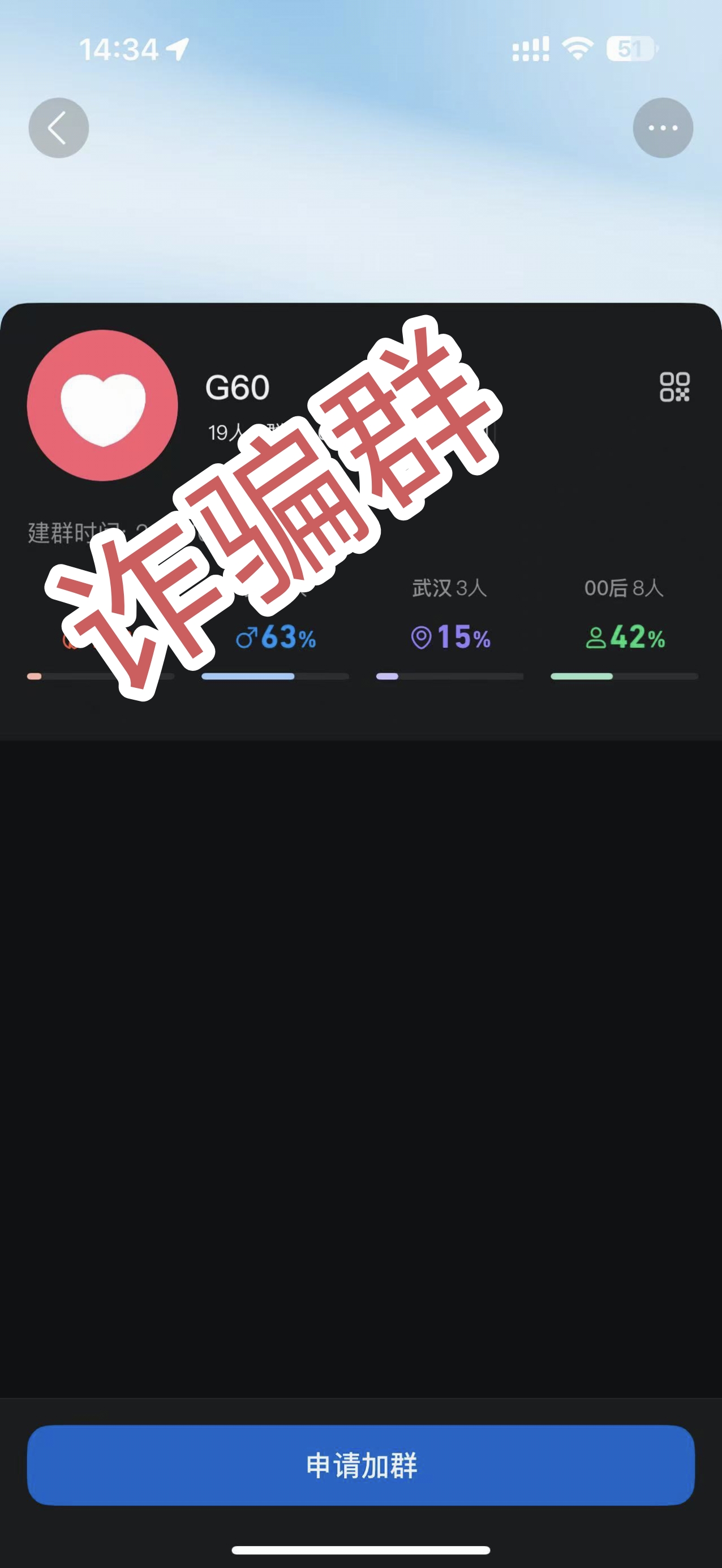Show the G60 group QR code
This screenshot has height=1568, width=722.
point(674,387)
